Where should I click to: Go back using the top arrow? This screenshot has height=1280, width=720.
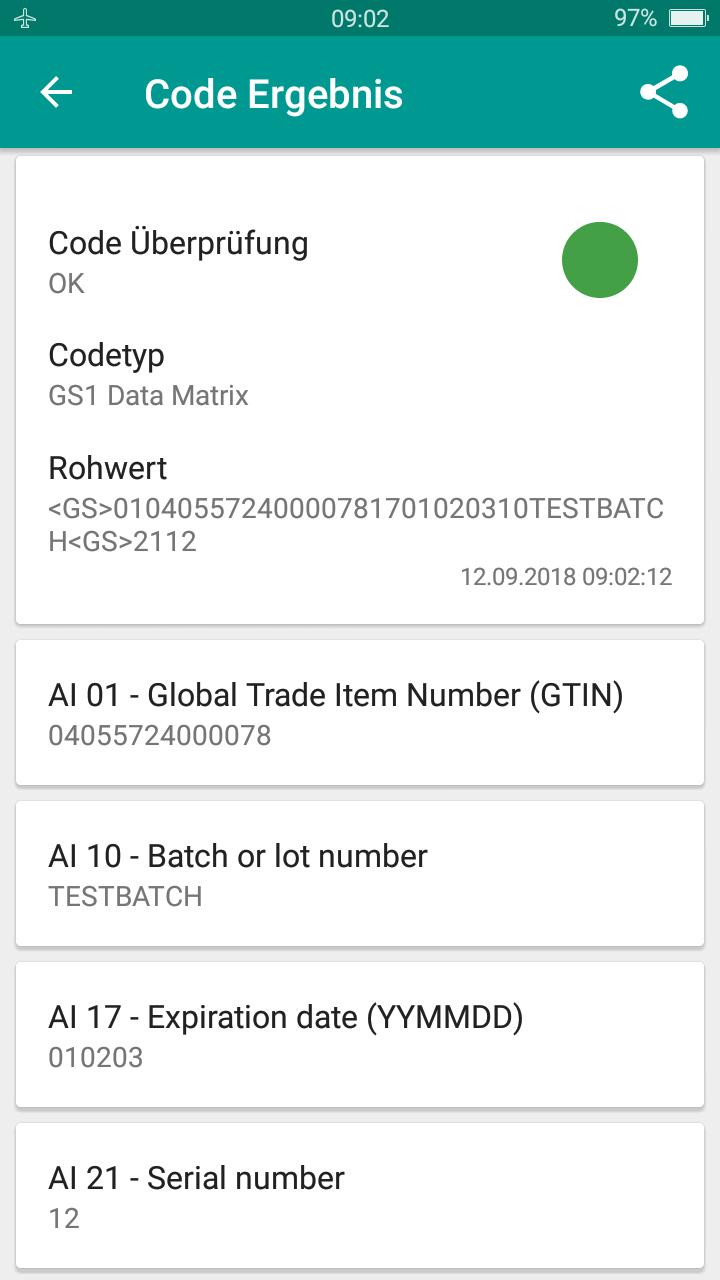[x=56, y=93]
